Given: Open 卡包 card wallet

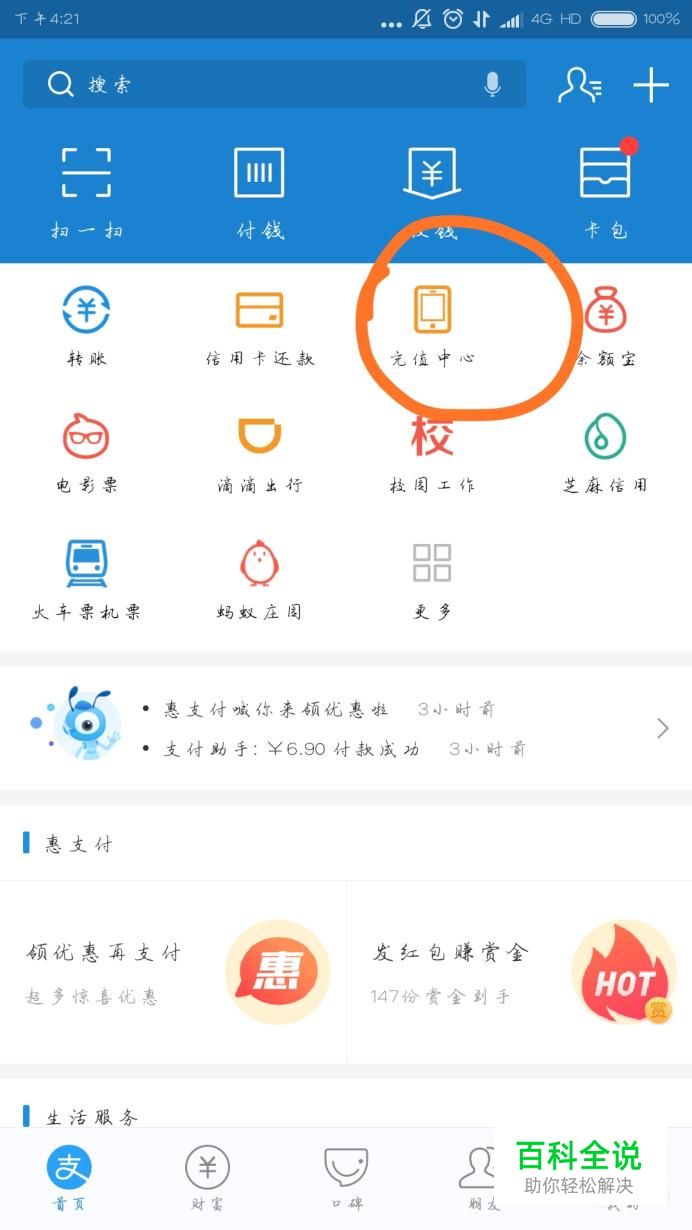Looking at the screenshot, I should [x=606, y=190].
